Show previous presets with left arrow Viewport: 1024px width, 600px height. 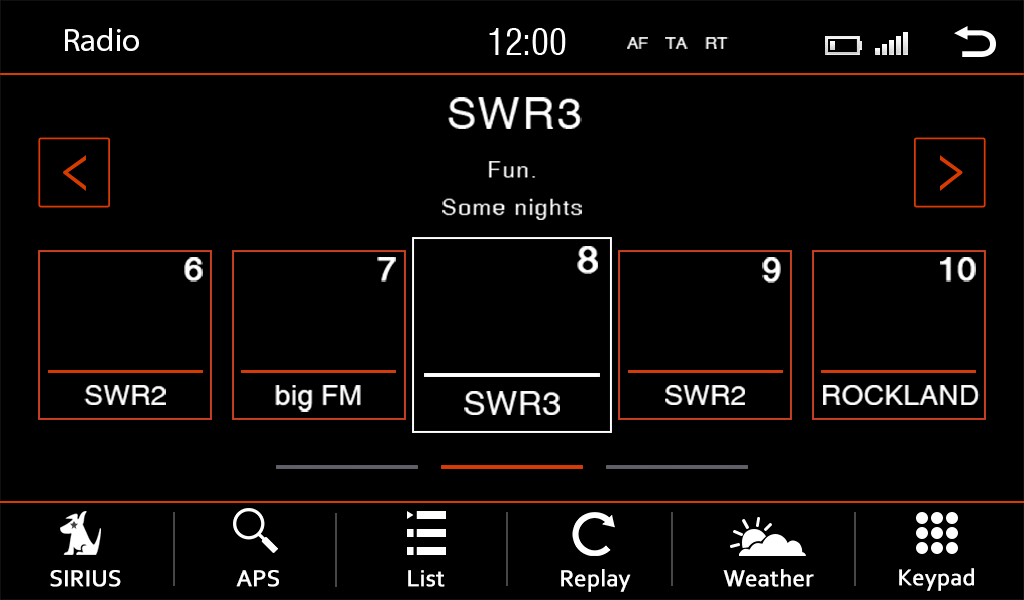[x=74, y=173]
